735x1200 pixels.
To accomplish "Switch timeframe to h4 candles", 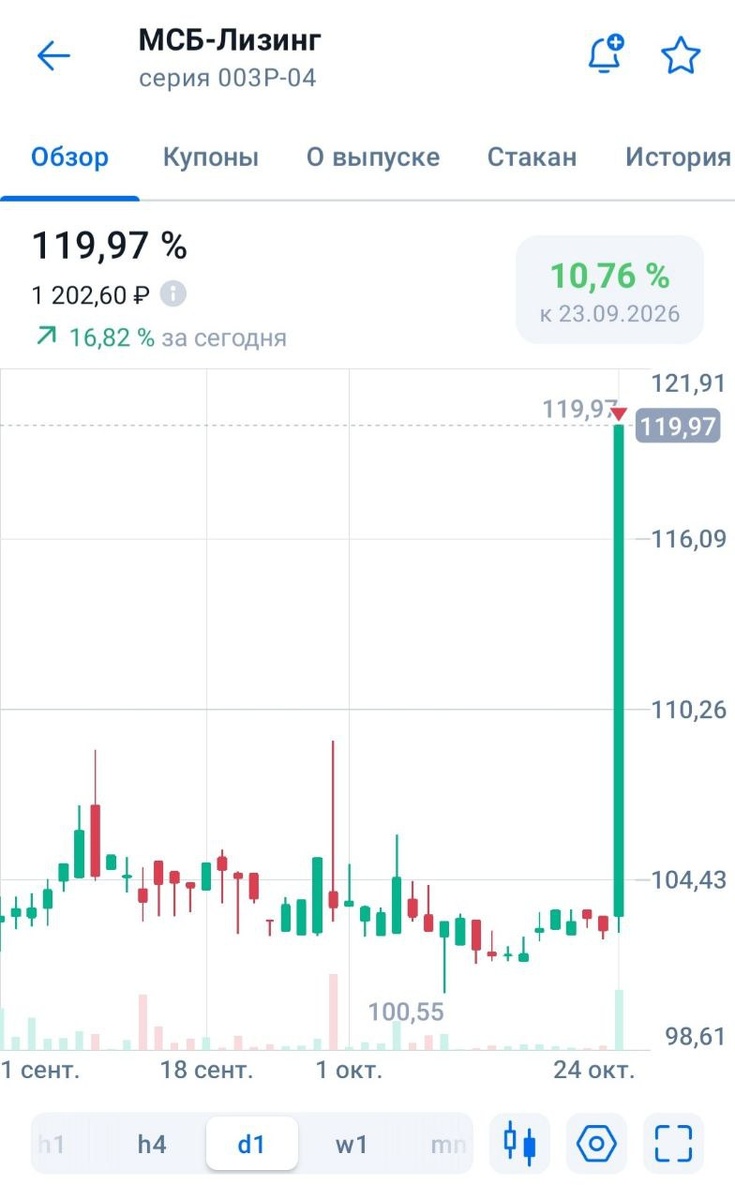I will point(151,1144).
